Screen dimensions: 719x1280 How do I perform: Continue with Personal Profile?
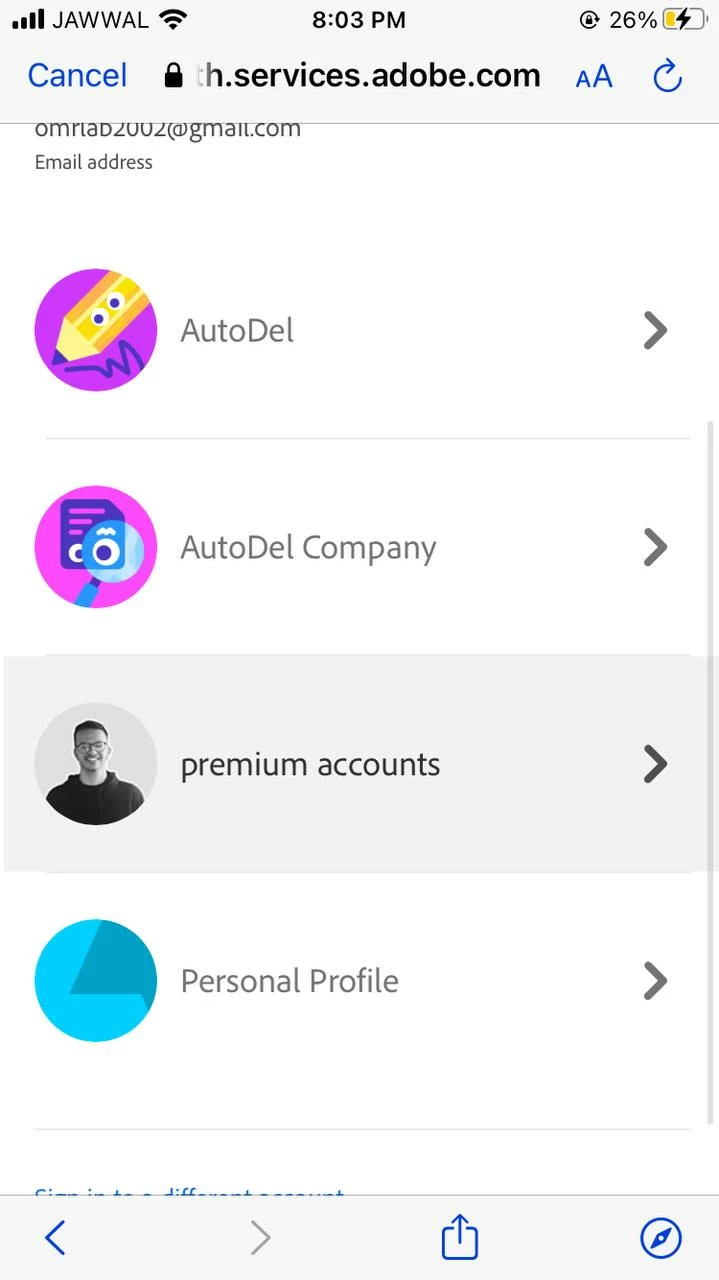[360, 981]
